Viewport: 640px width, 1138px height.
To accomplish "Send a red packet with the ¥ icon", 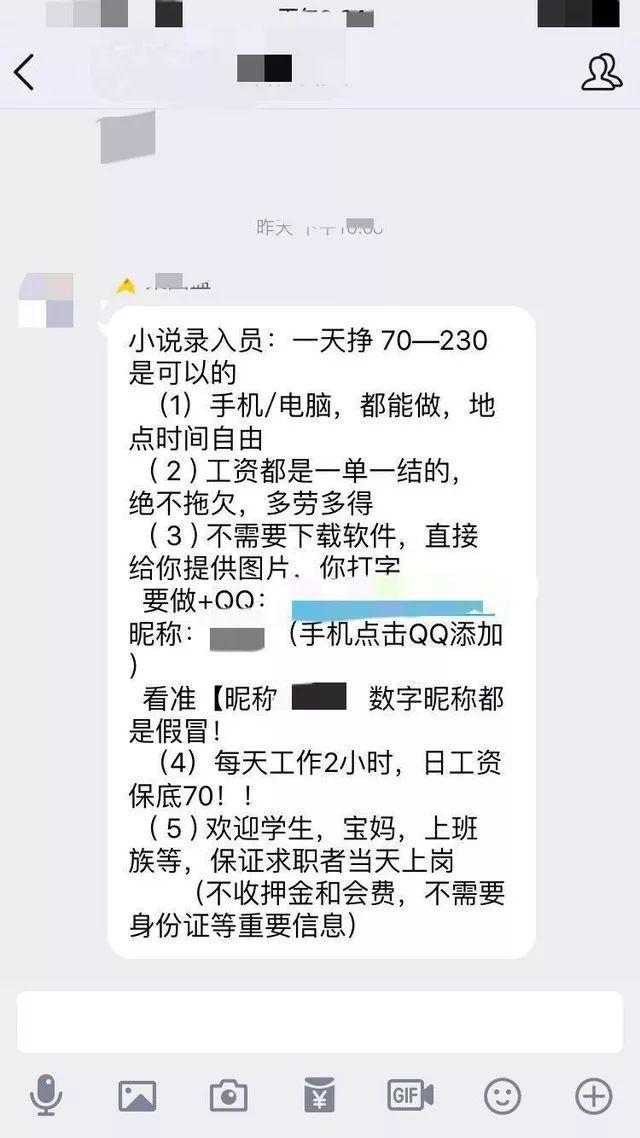I will point(319,1095).
